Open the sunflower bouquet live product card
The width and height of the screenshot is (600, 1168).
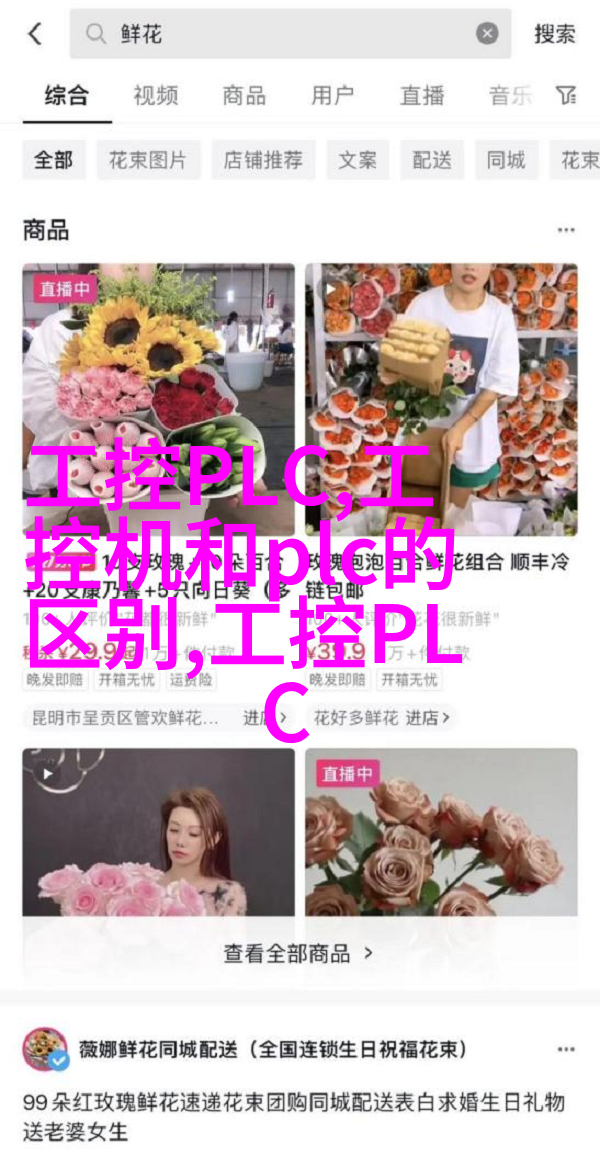pyautogui.click(x=159, y=400)
